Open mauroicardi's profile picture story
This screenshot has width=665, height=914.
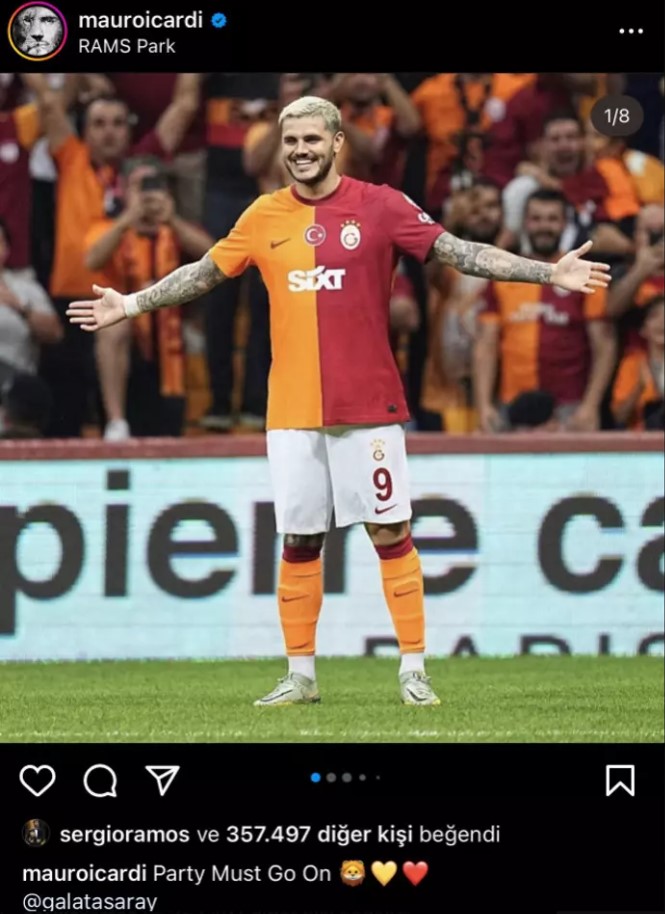click(x=37, y=31)
